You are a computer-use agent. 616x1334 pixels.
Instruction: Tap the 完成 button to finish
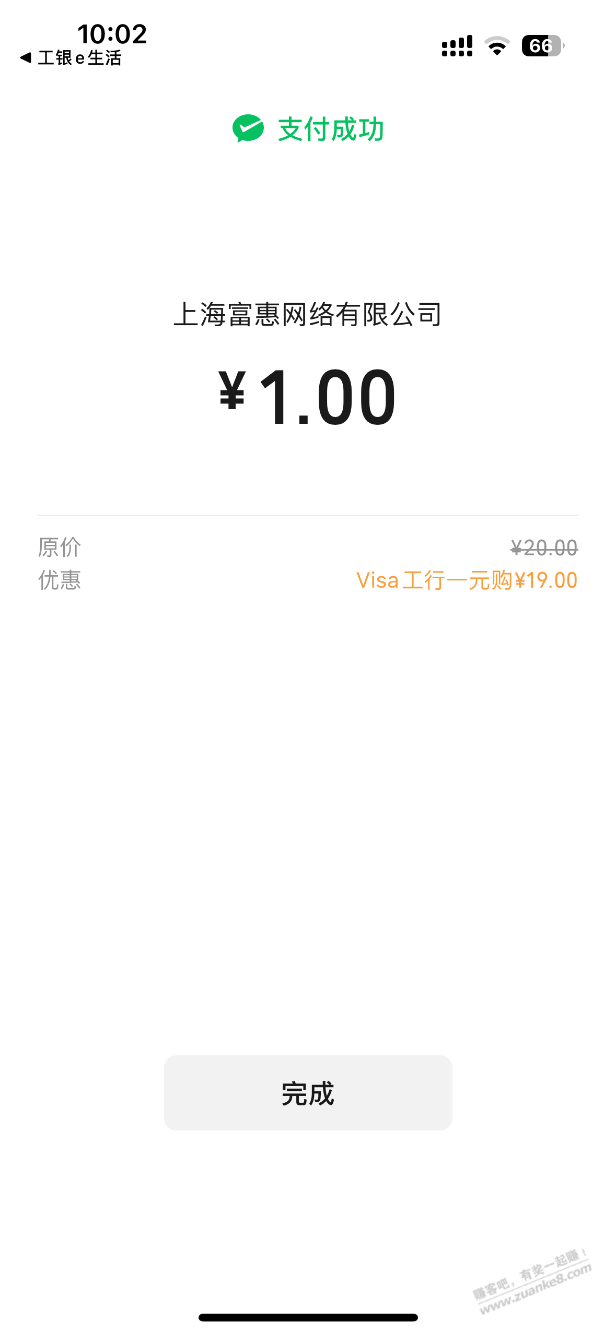point(308,1093)
